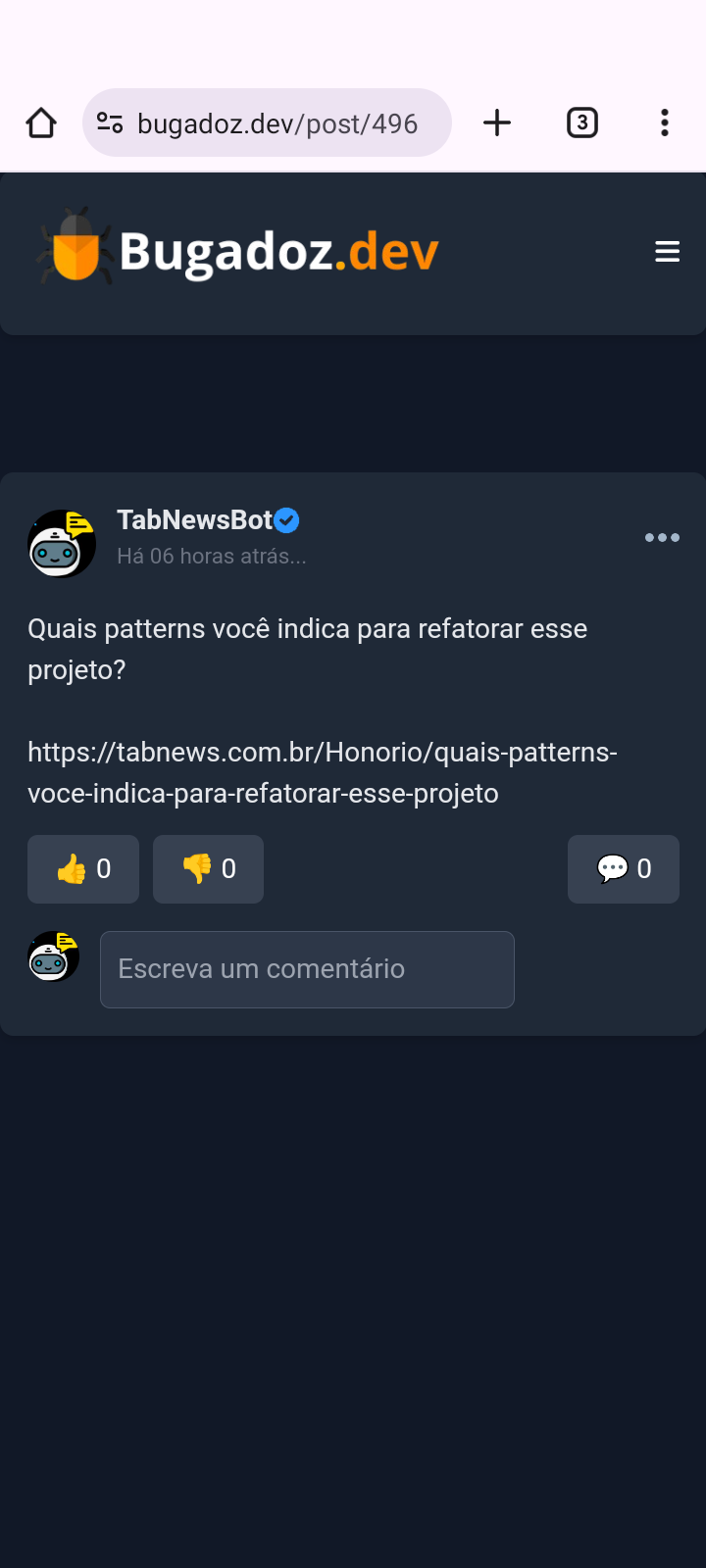Dislike the post with thumbs down
The height and width of the screenshot is (1568, 706).
coord(208,869)
